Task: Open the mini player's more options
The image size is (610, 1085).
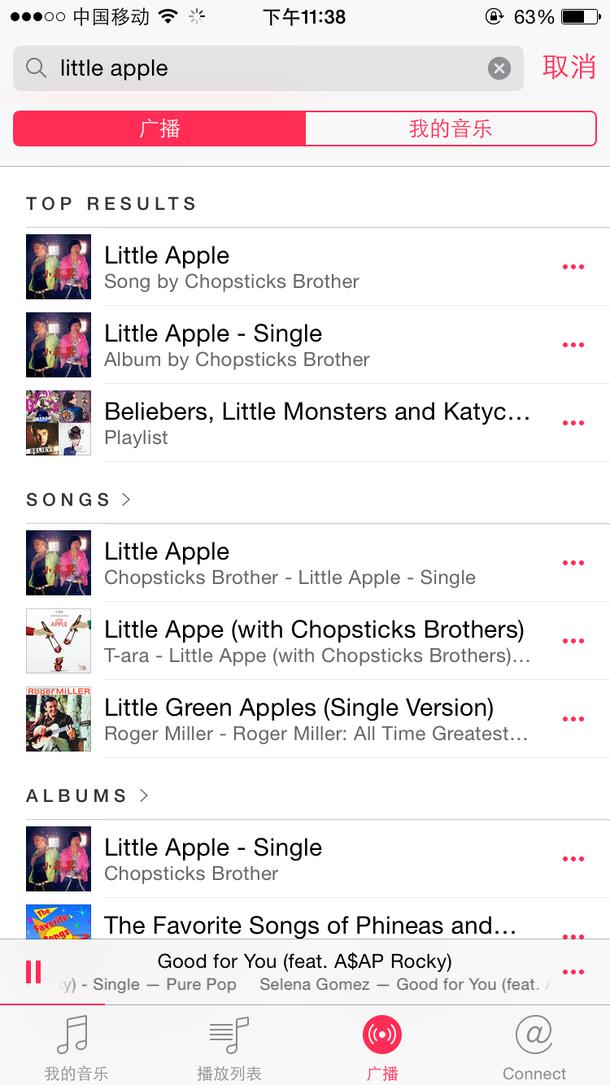Action: (573, 972)
